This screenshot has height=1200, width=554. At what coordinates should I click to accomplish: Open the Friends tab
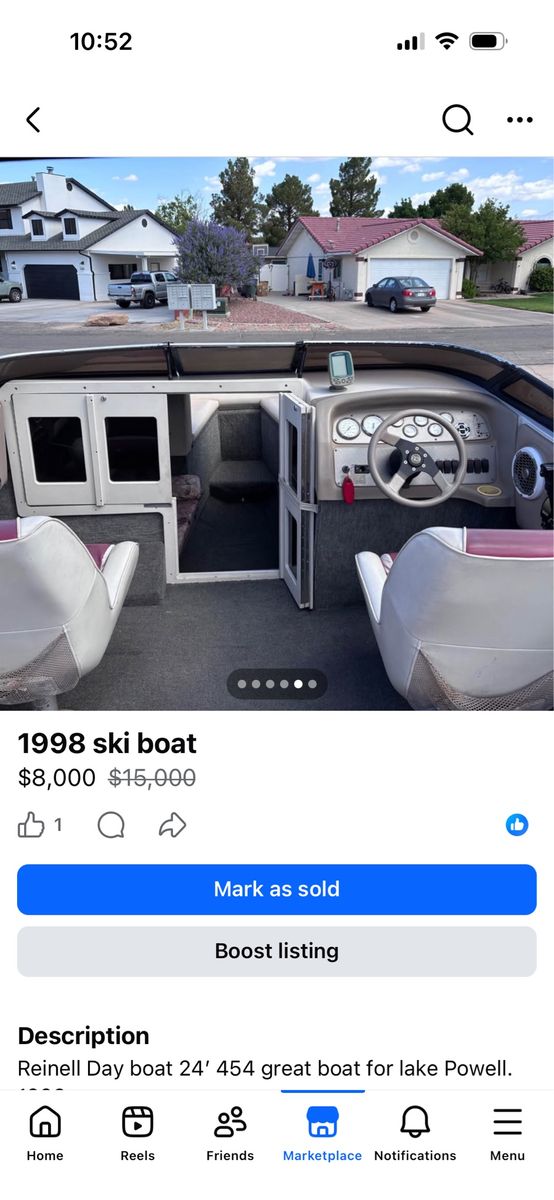click(x=230, y=1133)
